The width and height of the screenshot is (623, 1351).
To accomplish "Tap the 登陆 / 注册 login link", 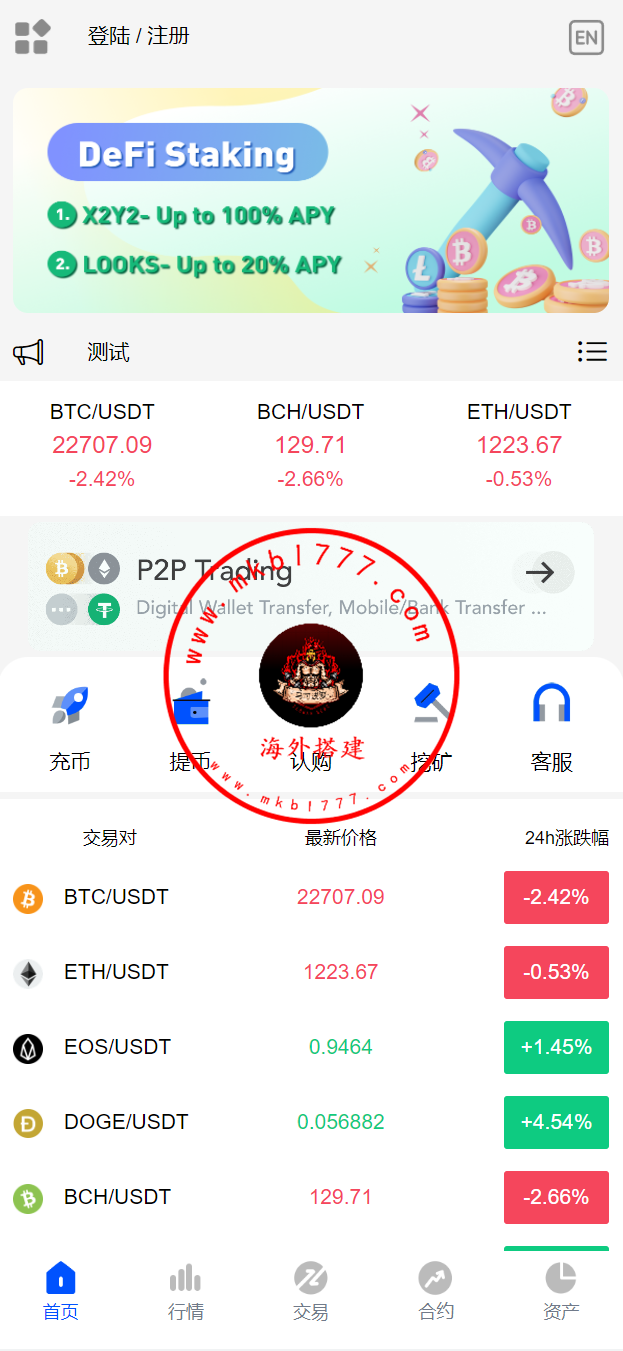I will (138, 37).
